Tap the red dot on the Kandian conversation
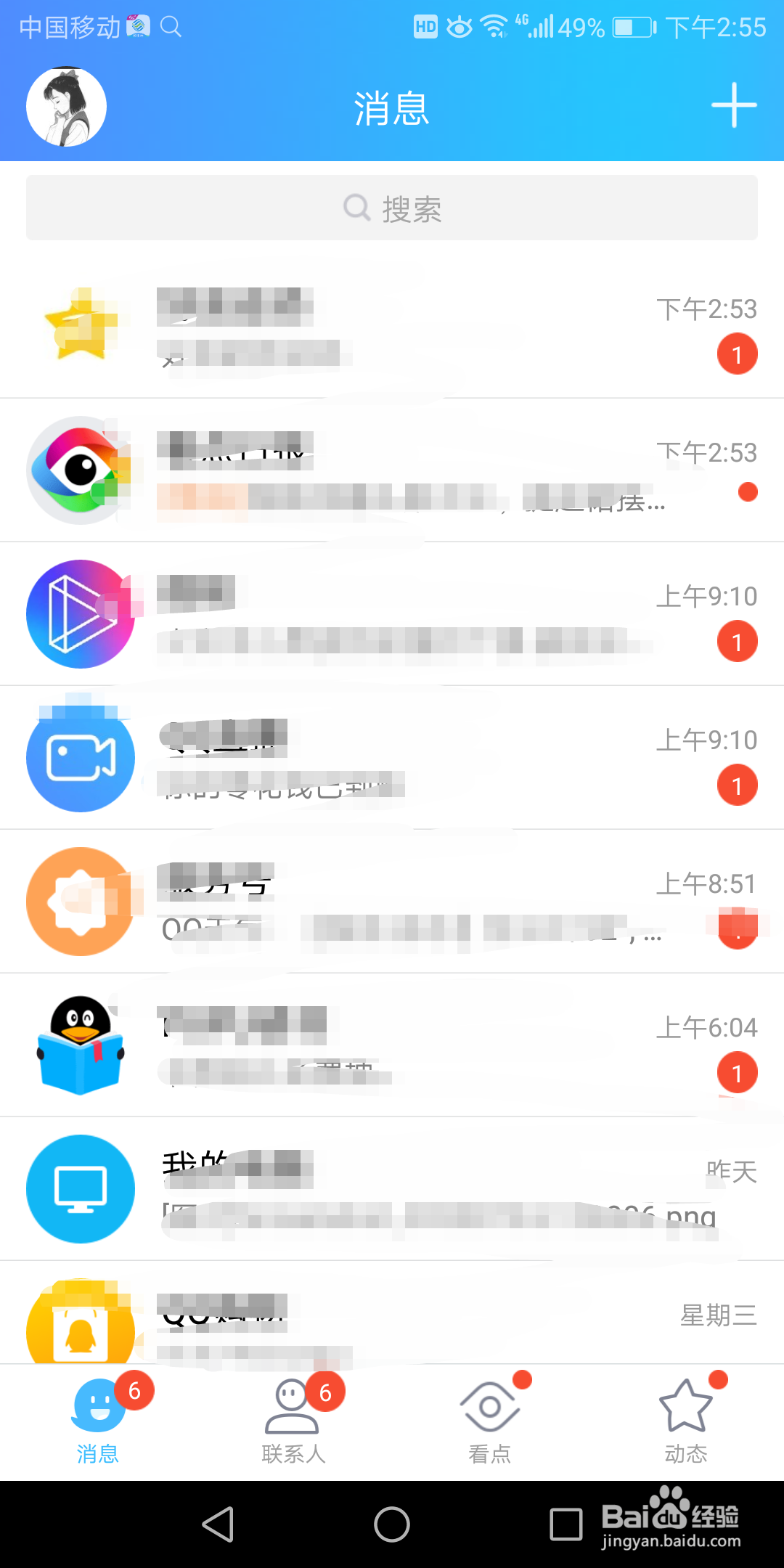The width and height of the screenshot is (784, 1568). coord(748,493)
